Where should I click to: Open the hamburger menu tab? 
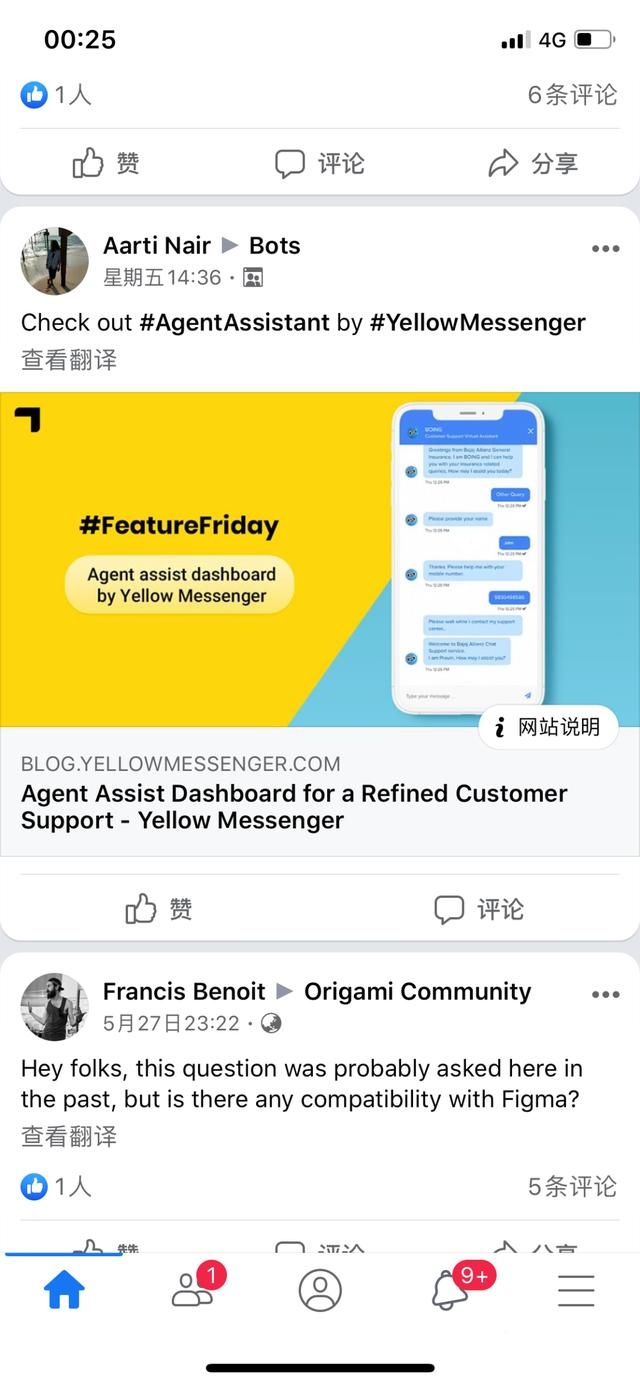(576, 1291)
